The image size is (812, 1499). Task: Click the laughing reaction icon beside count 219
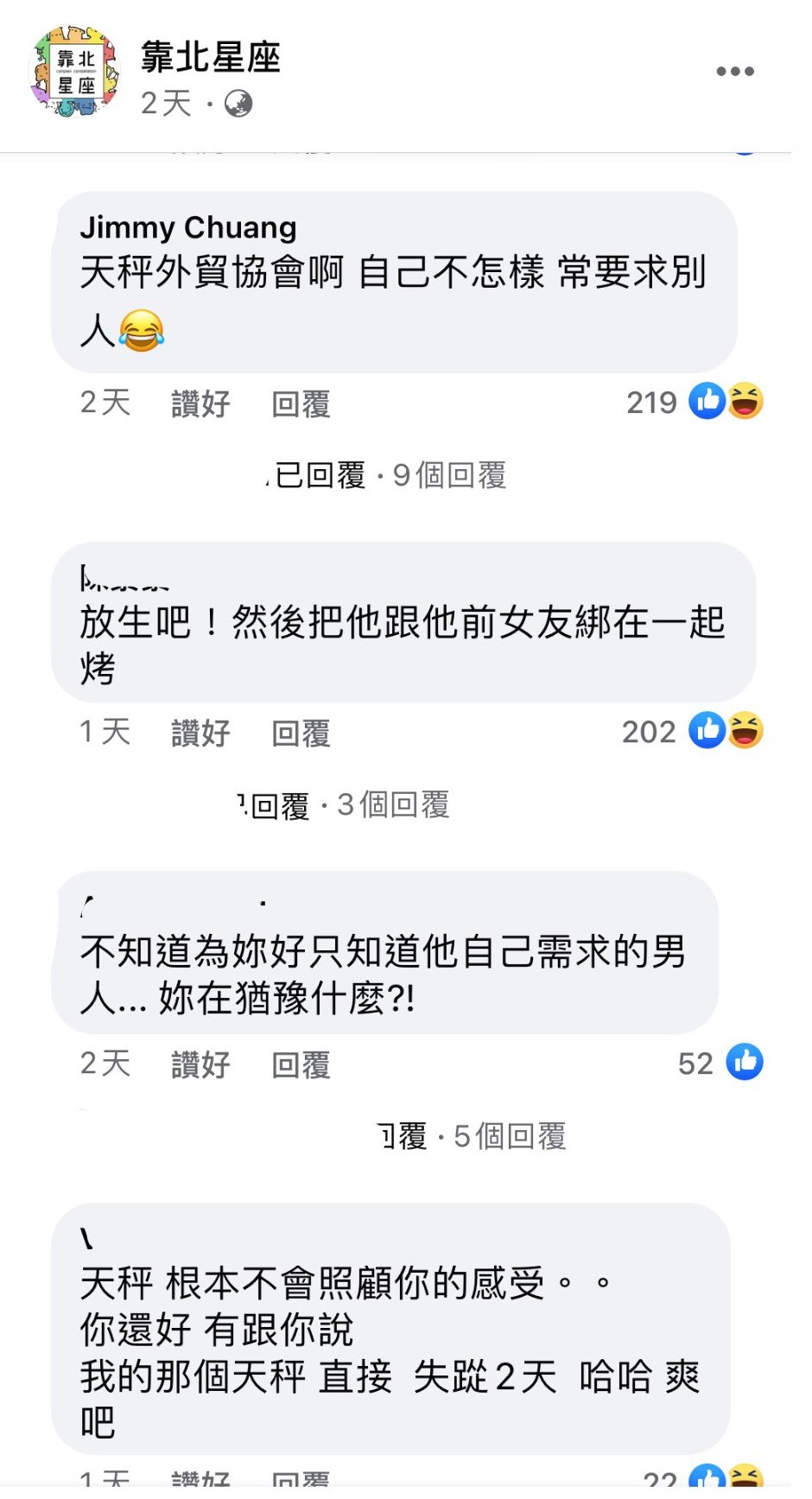click(745, 401)
